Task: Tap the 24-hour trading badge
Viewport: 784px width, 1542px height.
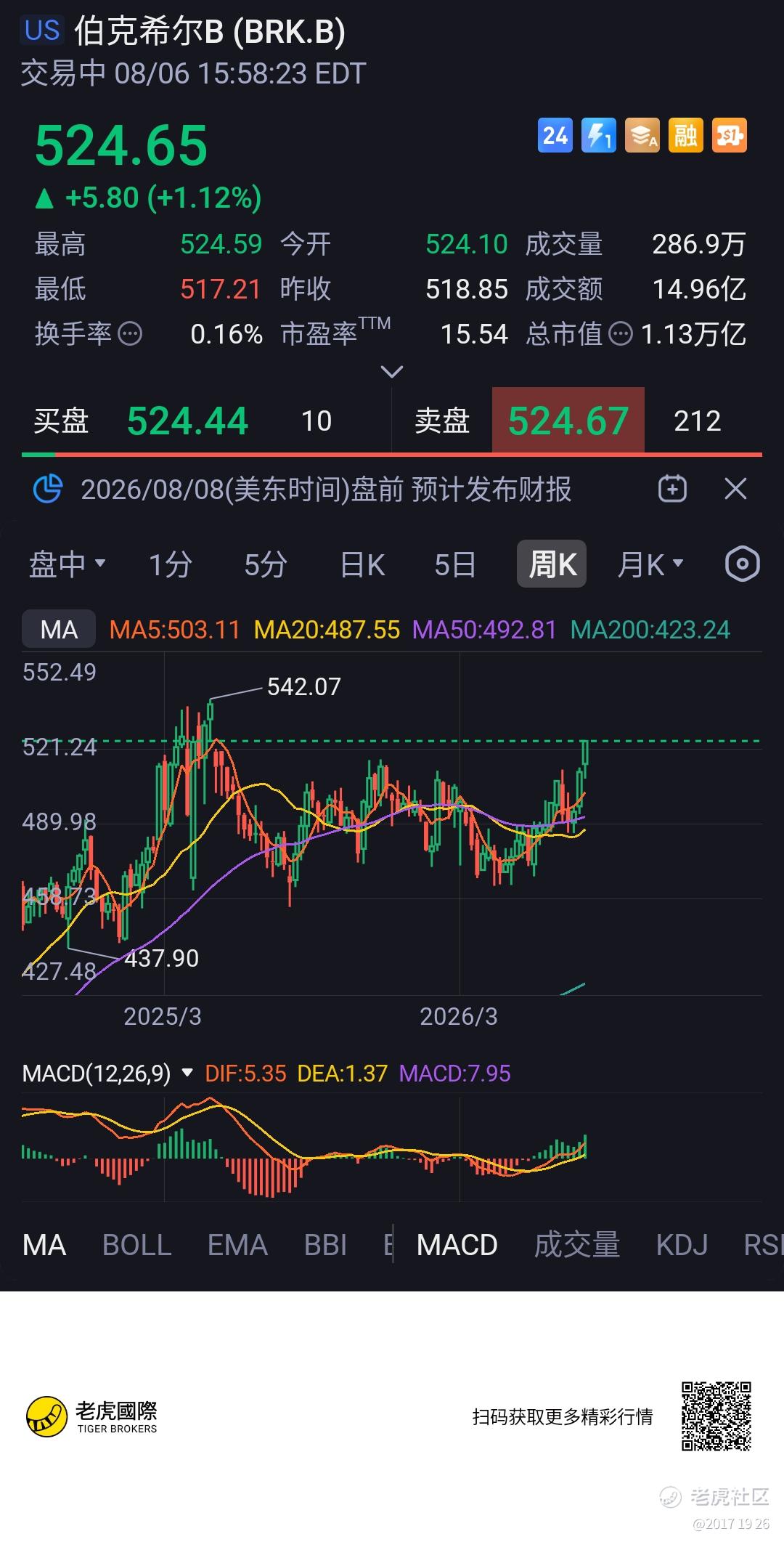Action: tap(555, 135)
